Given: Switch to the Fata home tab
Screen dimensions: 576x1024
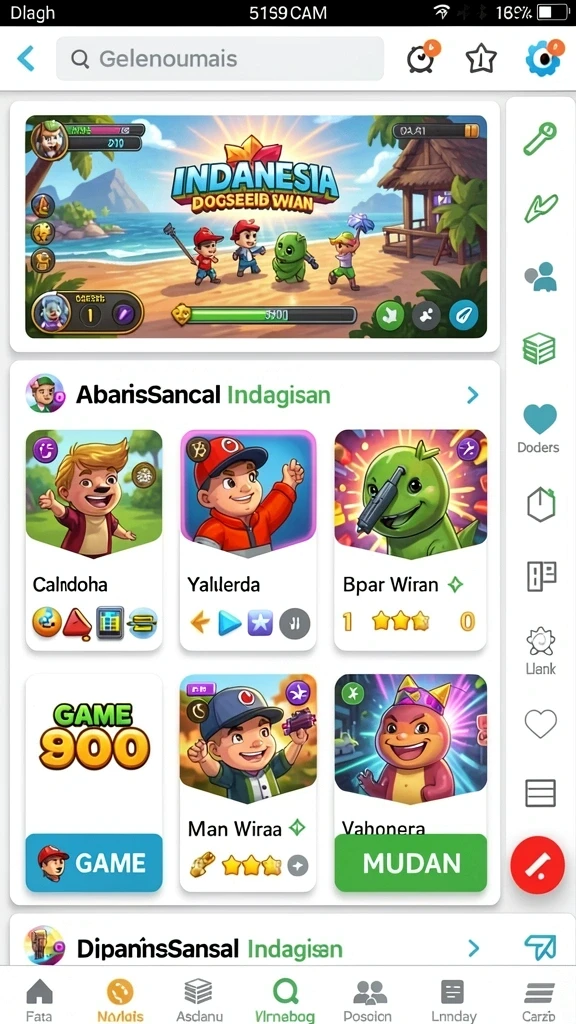Looking at the screenshot, I should 39,1000.
